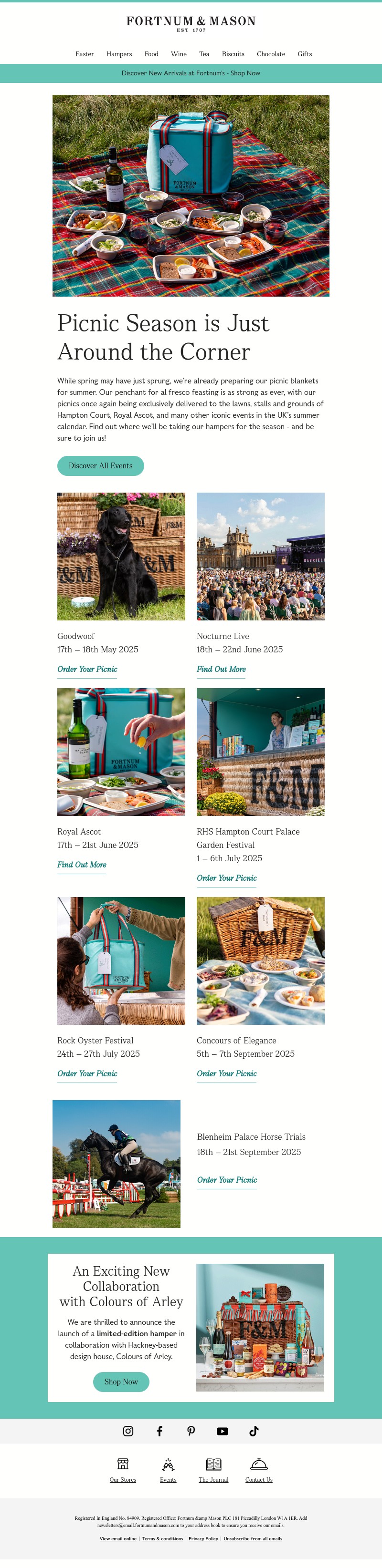Open the YouTube icon

223,1431
